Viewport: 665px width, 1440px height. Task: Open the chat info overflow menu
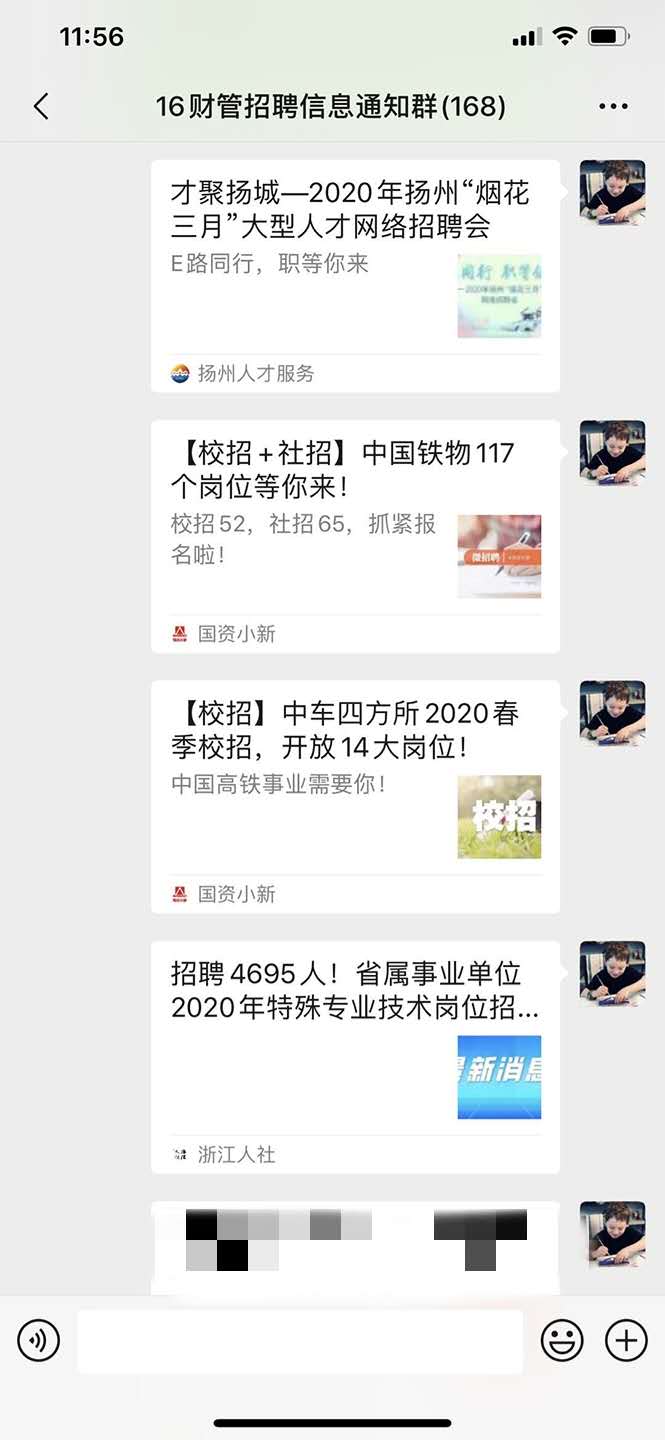point(613,106)
